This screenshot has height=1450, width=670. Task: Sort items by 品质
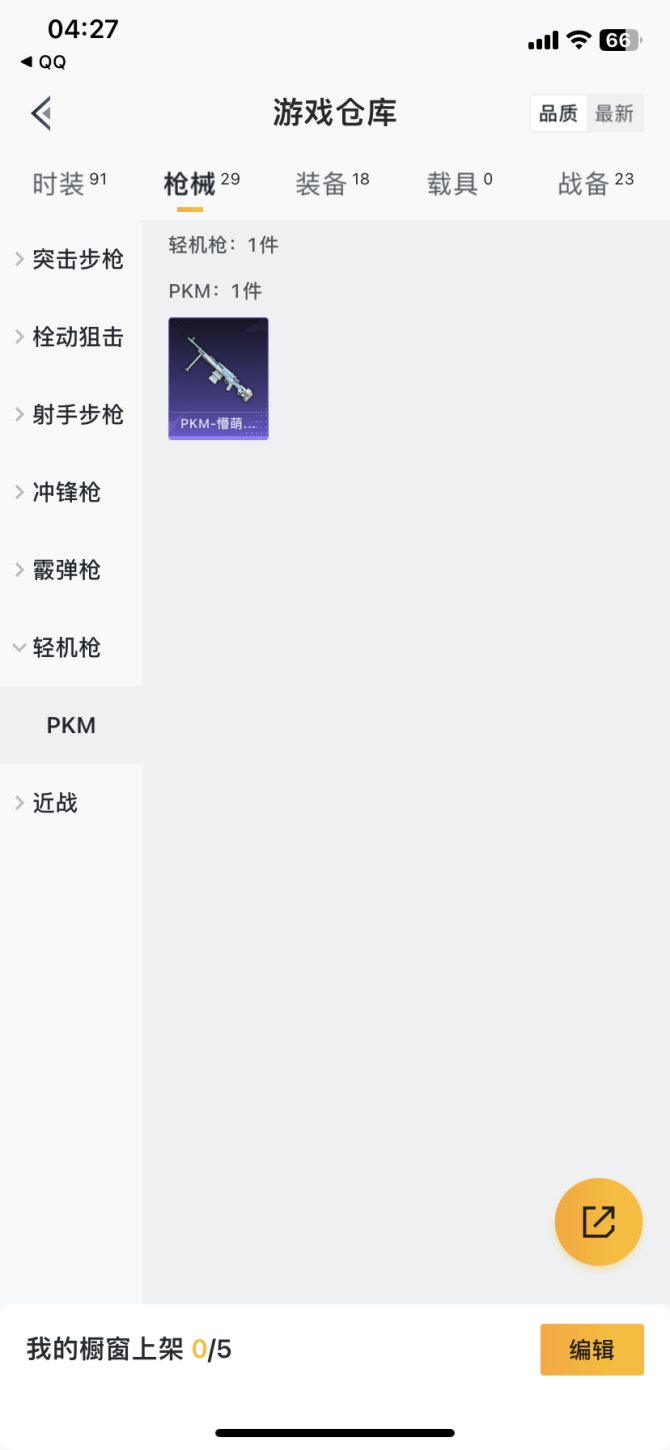tap(558, 114)
